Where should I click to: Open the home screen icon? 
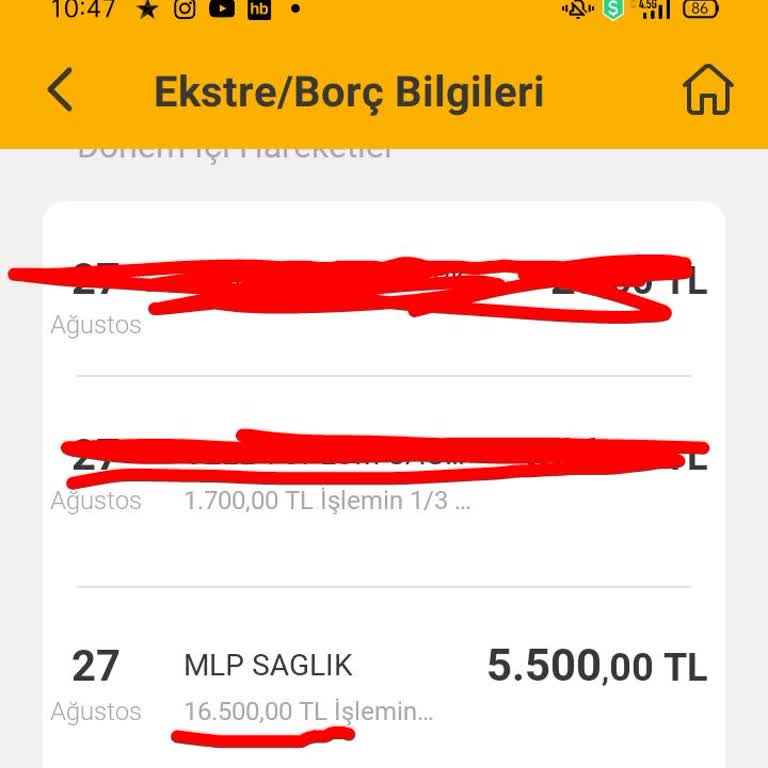(708, 91)
